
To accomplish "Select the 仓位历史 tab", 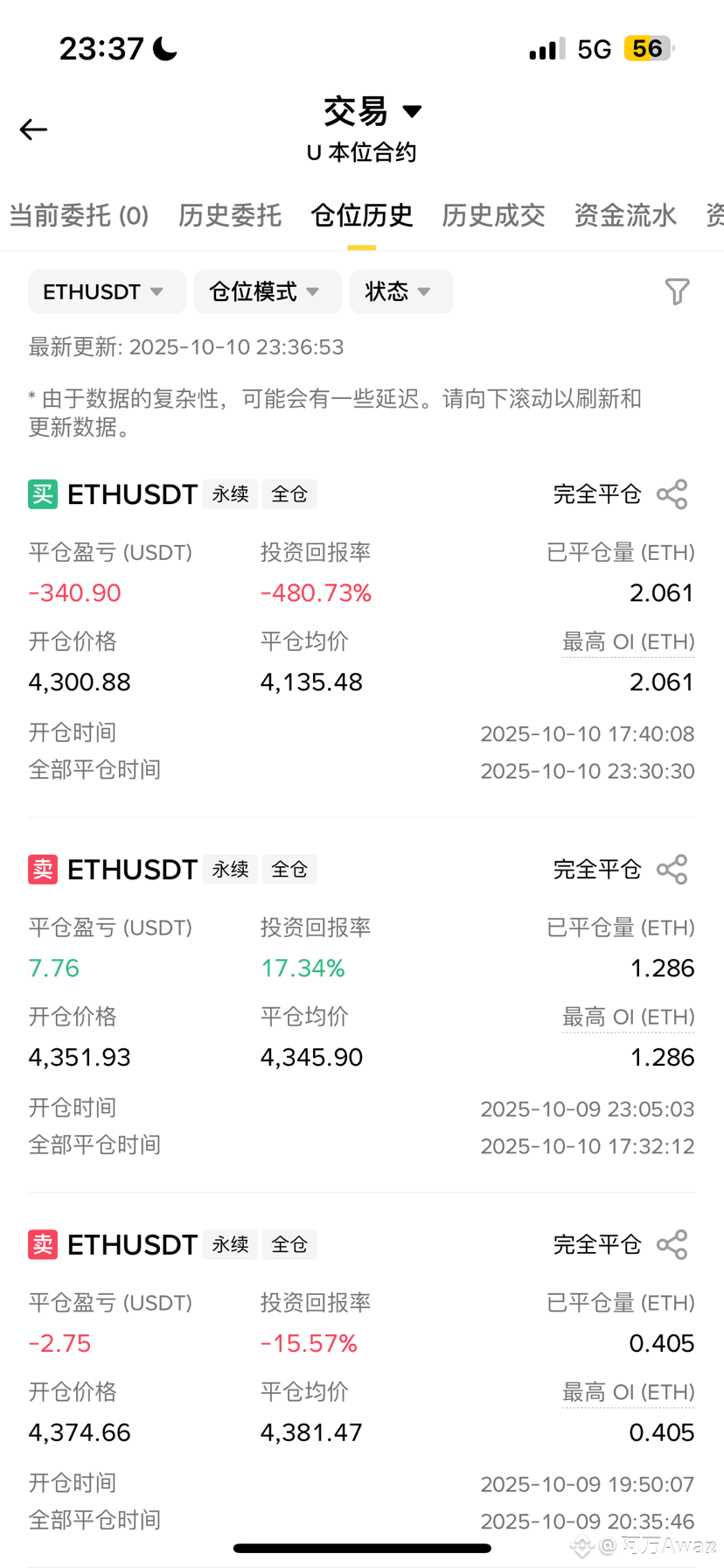I will tap(362, 215).
